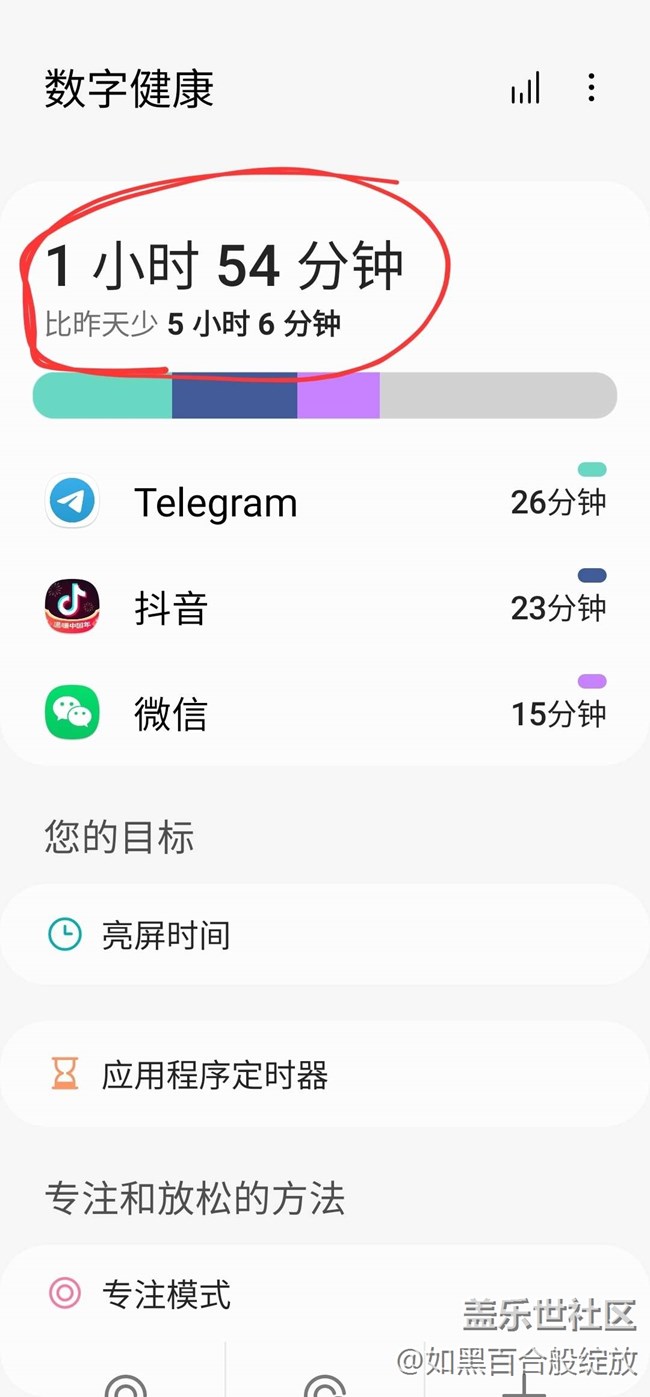
Task: Open 专注模式
Action: [325, 1294]
